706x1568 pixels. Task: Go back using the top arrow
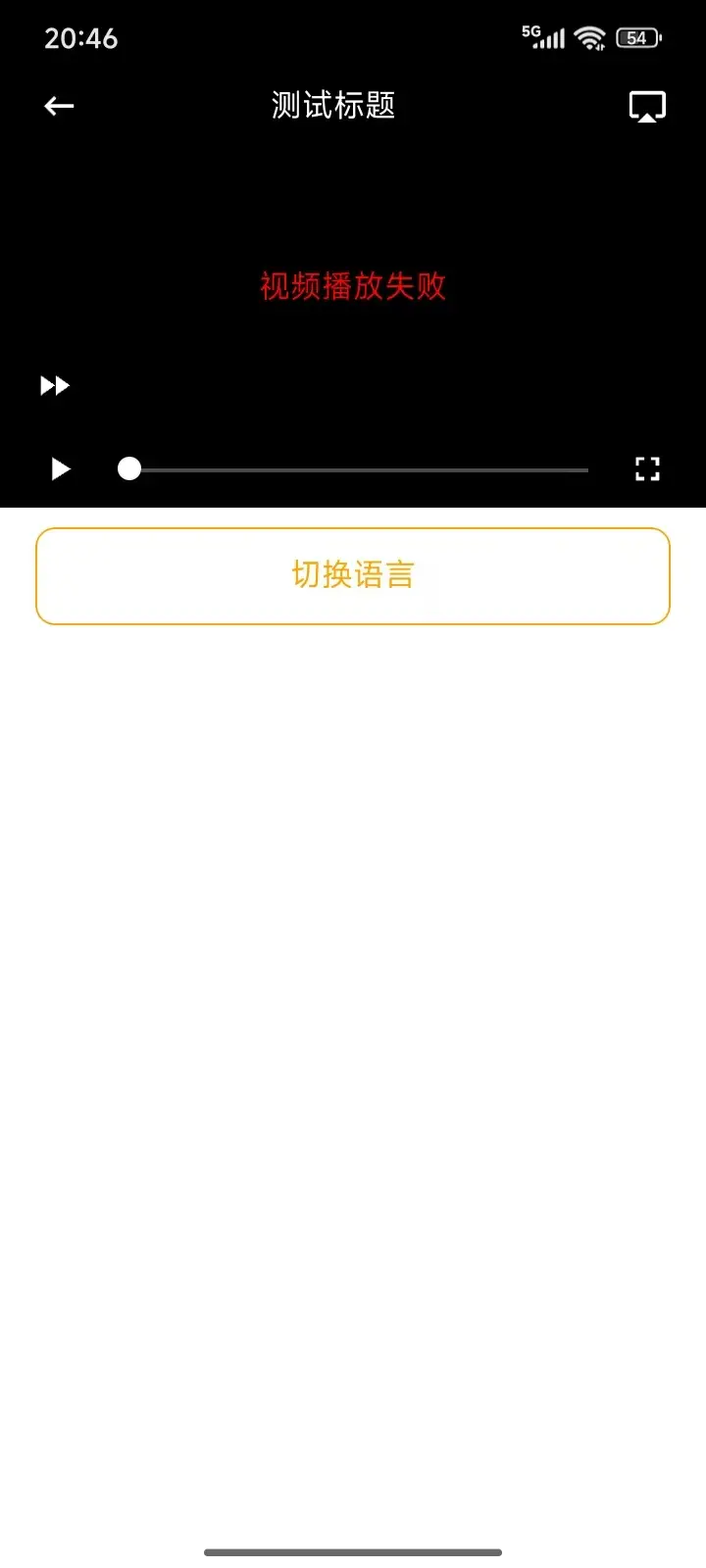60,106
